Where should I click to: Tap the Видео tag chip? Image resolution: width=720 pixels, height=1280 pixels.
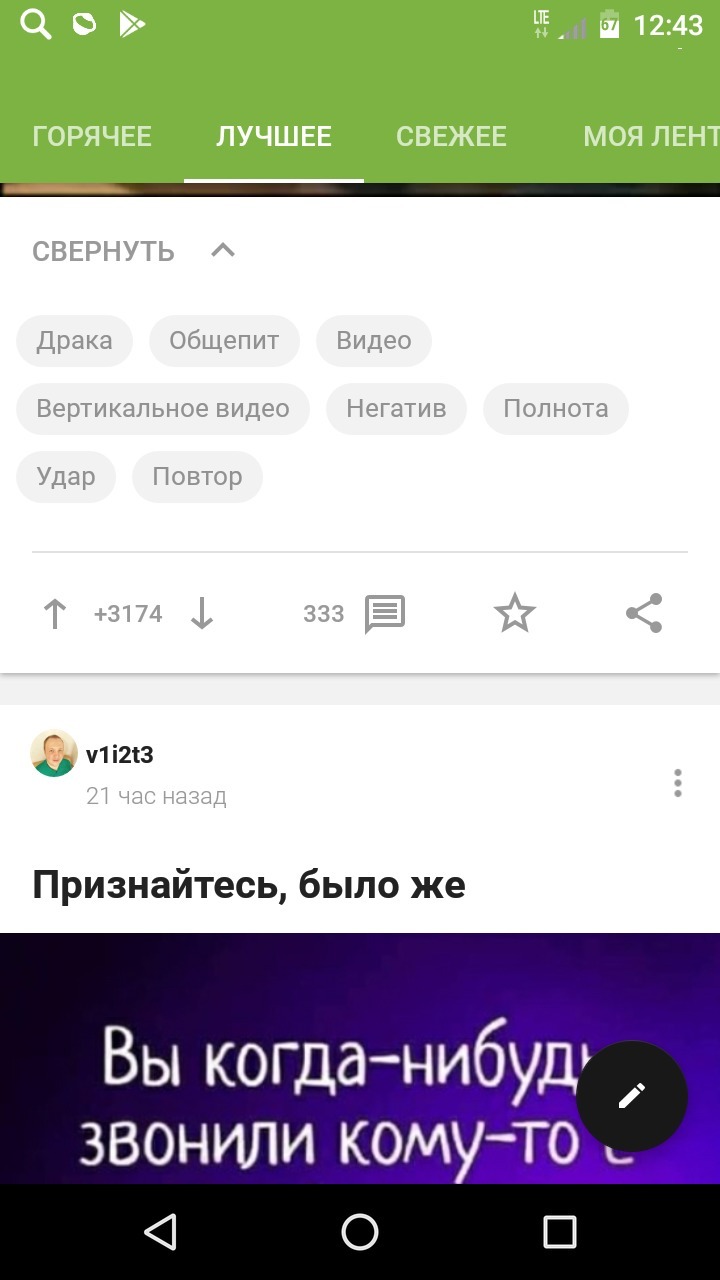[374, 341]
